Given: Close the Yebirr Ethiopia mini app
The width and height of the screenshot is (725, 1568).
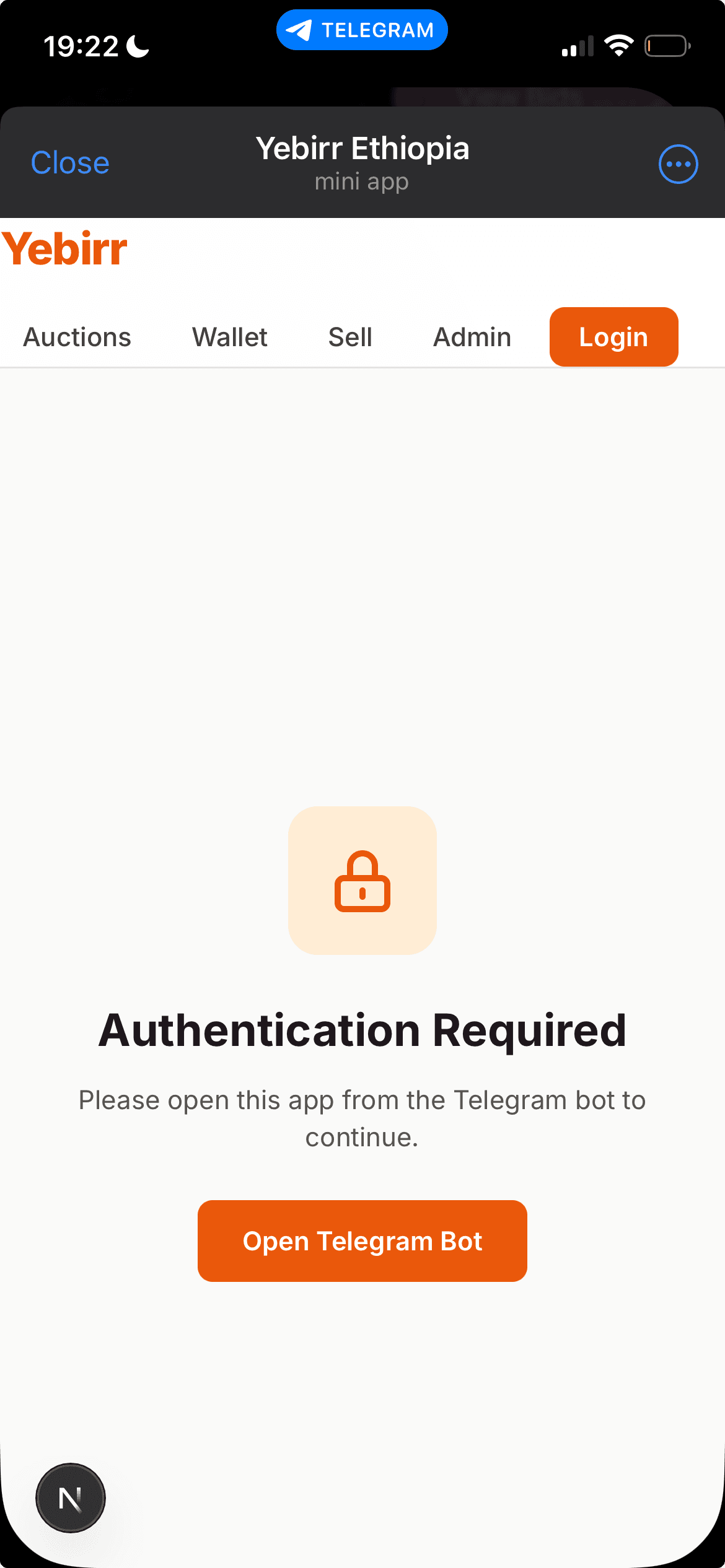Looking at the screenshot, I should 70,163.
